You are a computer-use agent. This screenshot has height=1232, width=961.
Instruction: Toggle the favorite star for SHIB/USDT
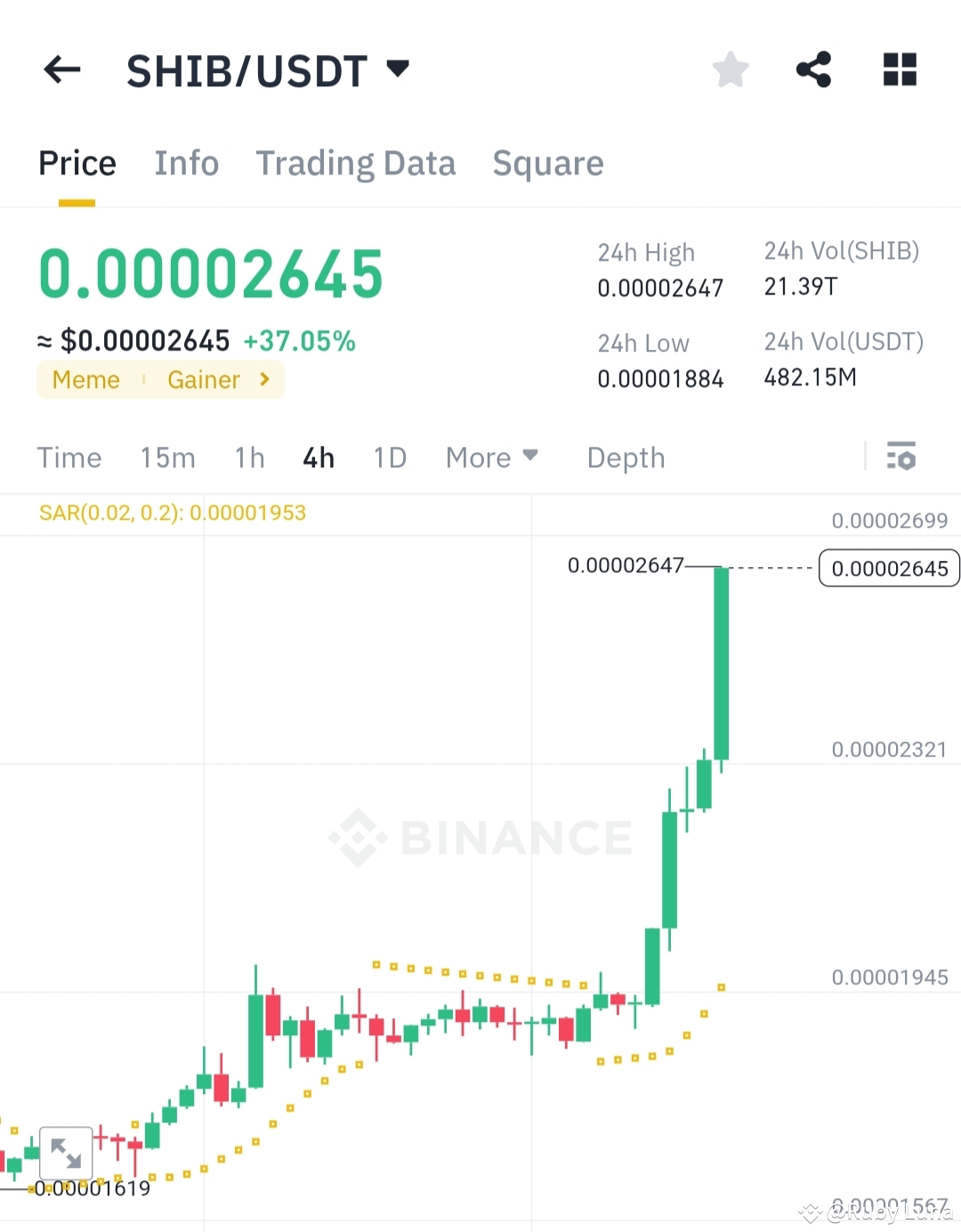coord(730,69)
